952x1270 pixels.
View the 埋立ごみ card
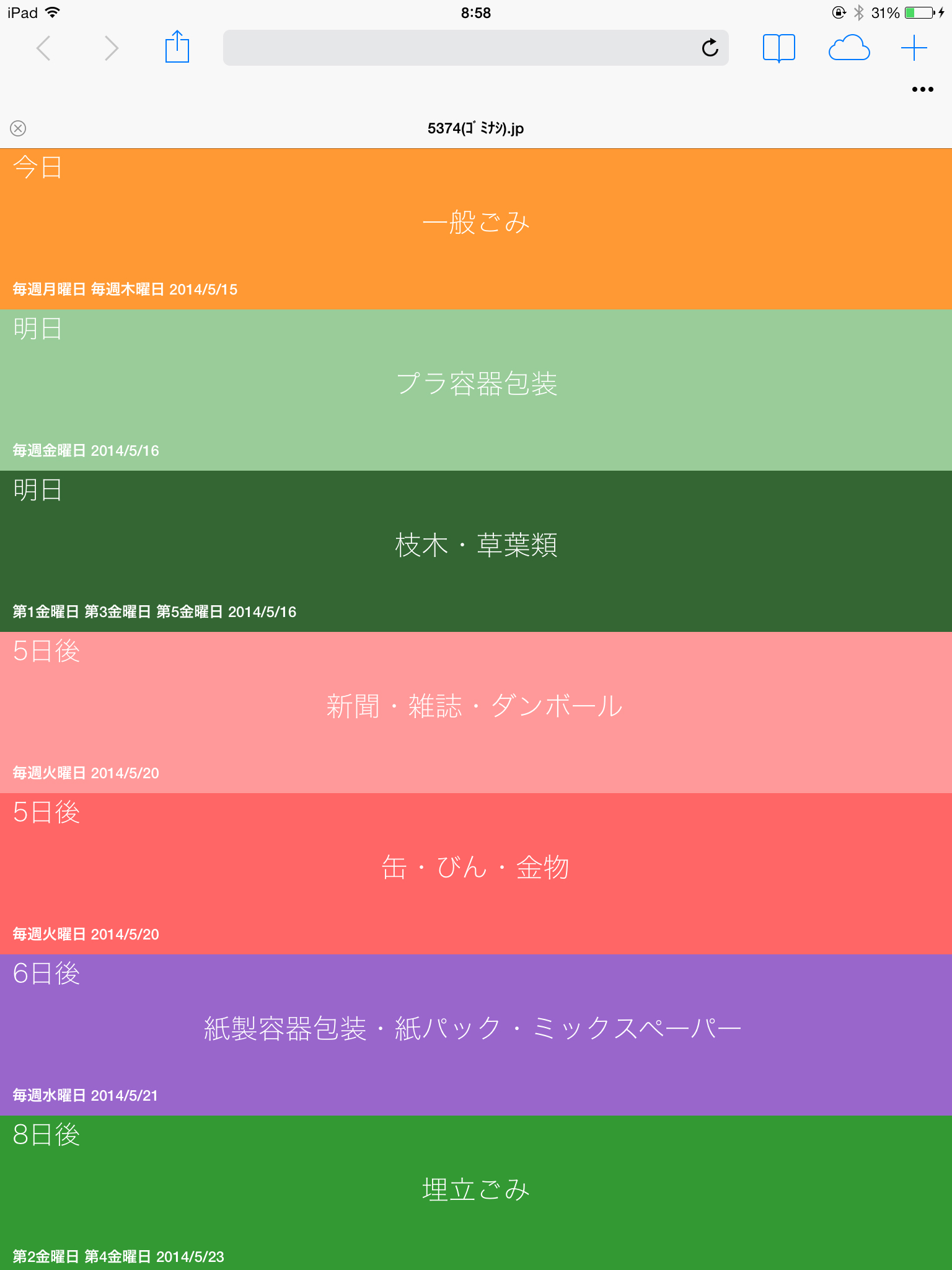[x=476, y=1192]
